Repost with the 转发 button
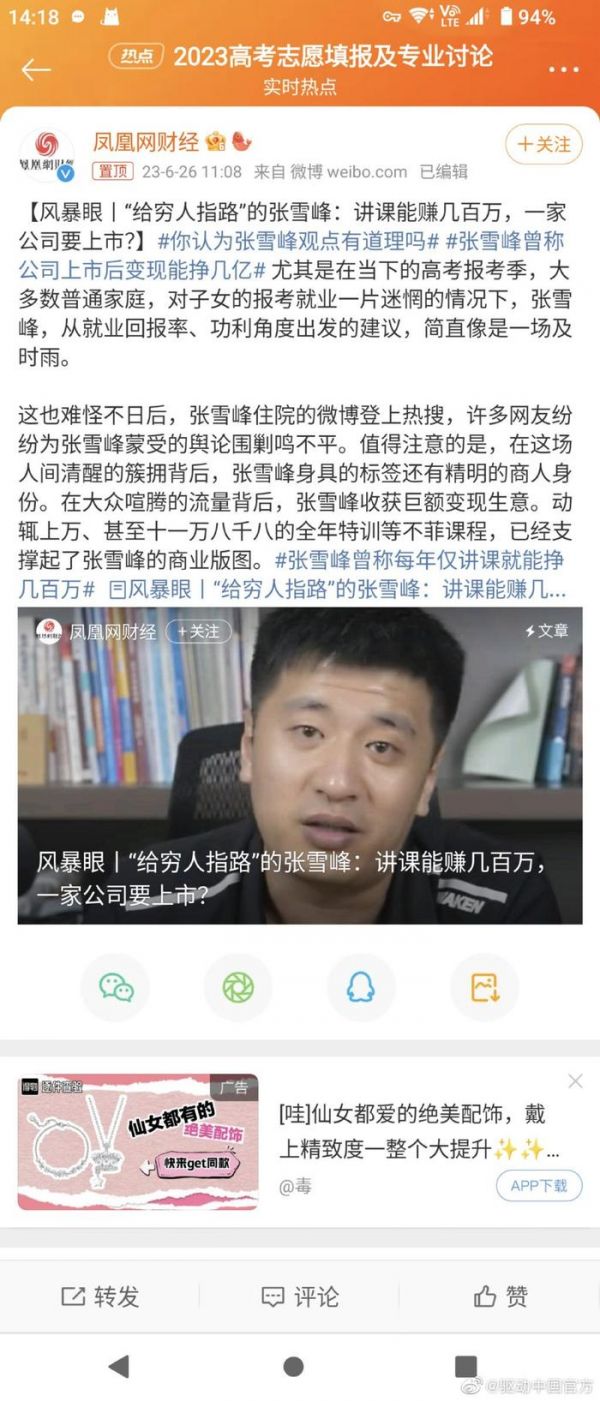The height and width of the screenshot is (1401, 600). coord(100,1297)
